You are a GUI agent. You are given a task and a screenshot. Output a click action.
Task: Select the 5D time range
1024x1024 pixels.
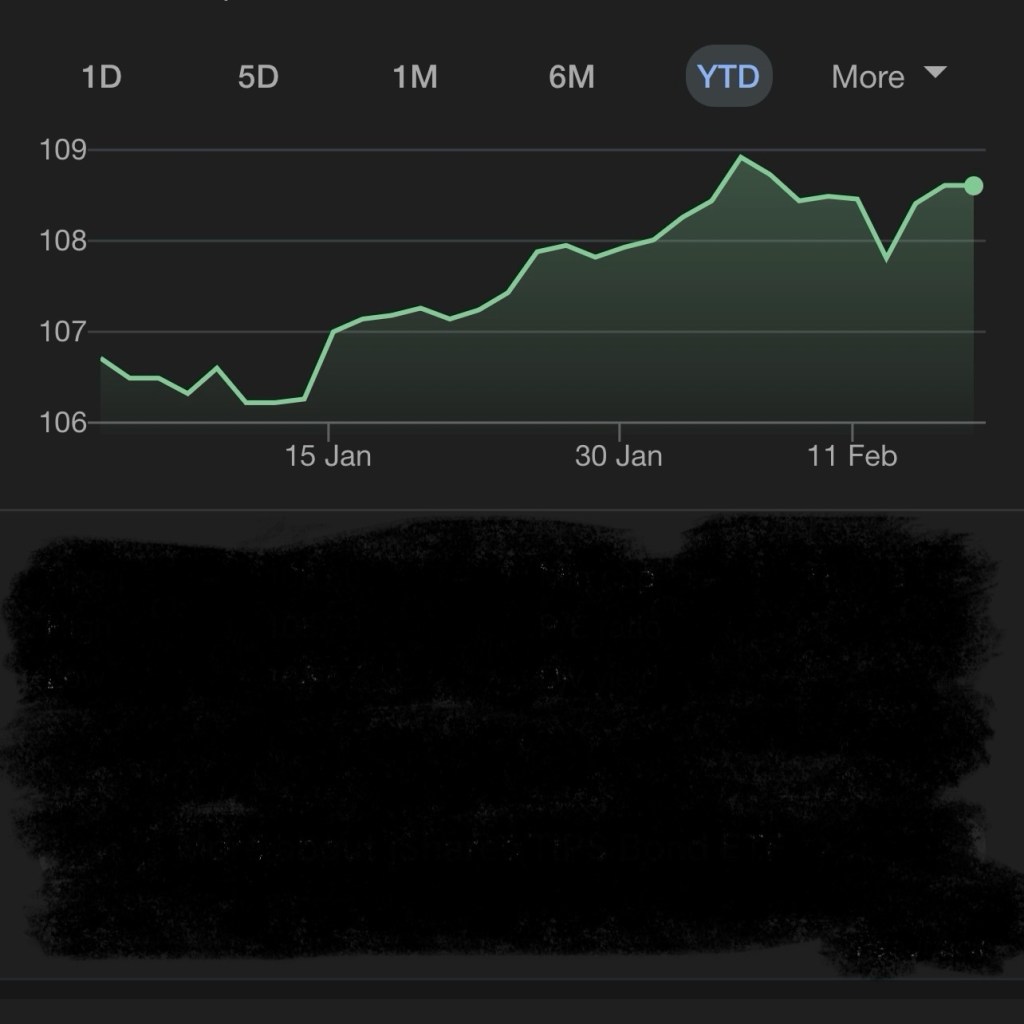(x=258, y=77)
